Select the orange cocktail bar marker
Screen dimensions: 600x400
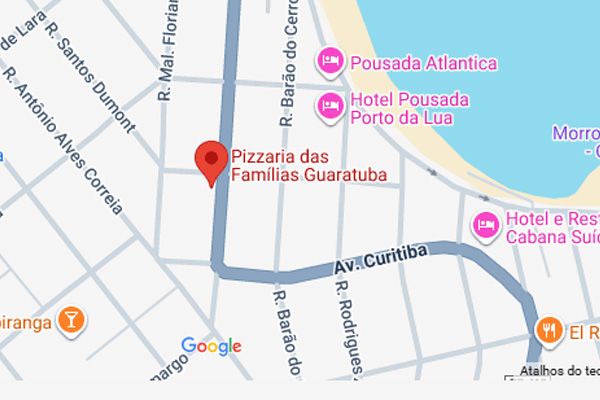click(x=72, y=319)
